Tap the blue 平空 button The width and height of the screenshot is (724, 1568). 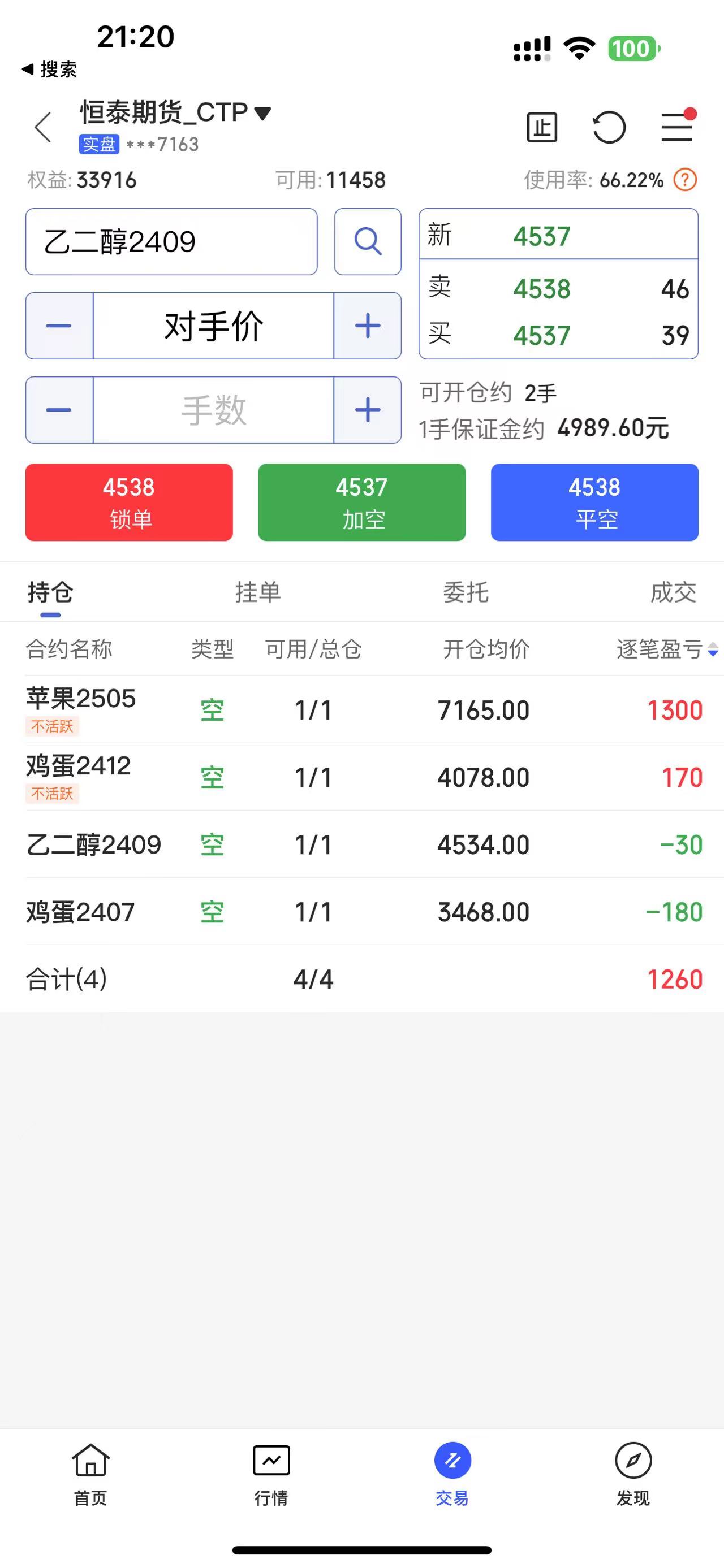pos(594,502)
